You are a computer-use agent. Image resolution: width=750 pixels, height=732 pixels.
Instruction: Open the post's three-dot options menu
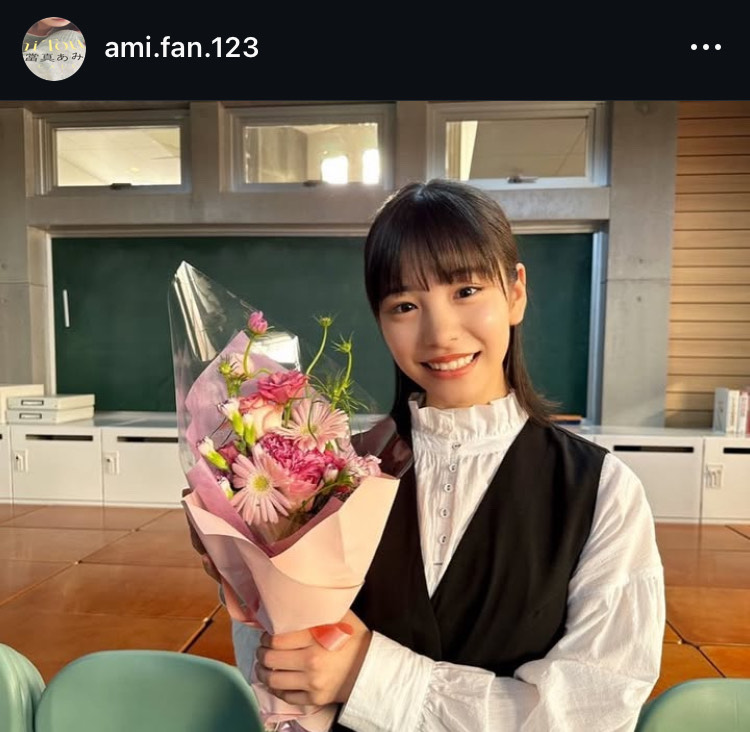coord(706,48)
